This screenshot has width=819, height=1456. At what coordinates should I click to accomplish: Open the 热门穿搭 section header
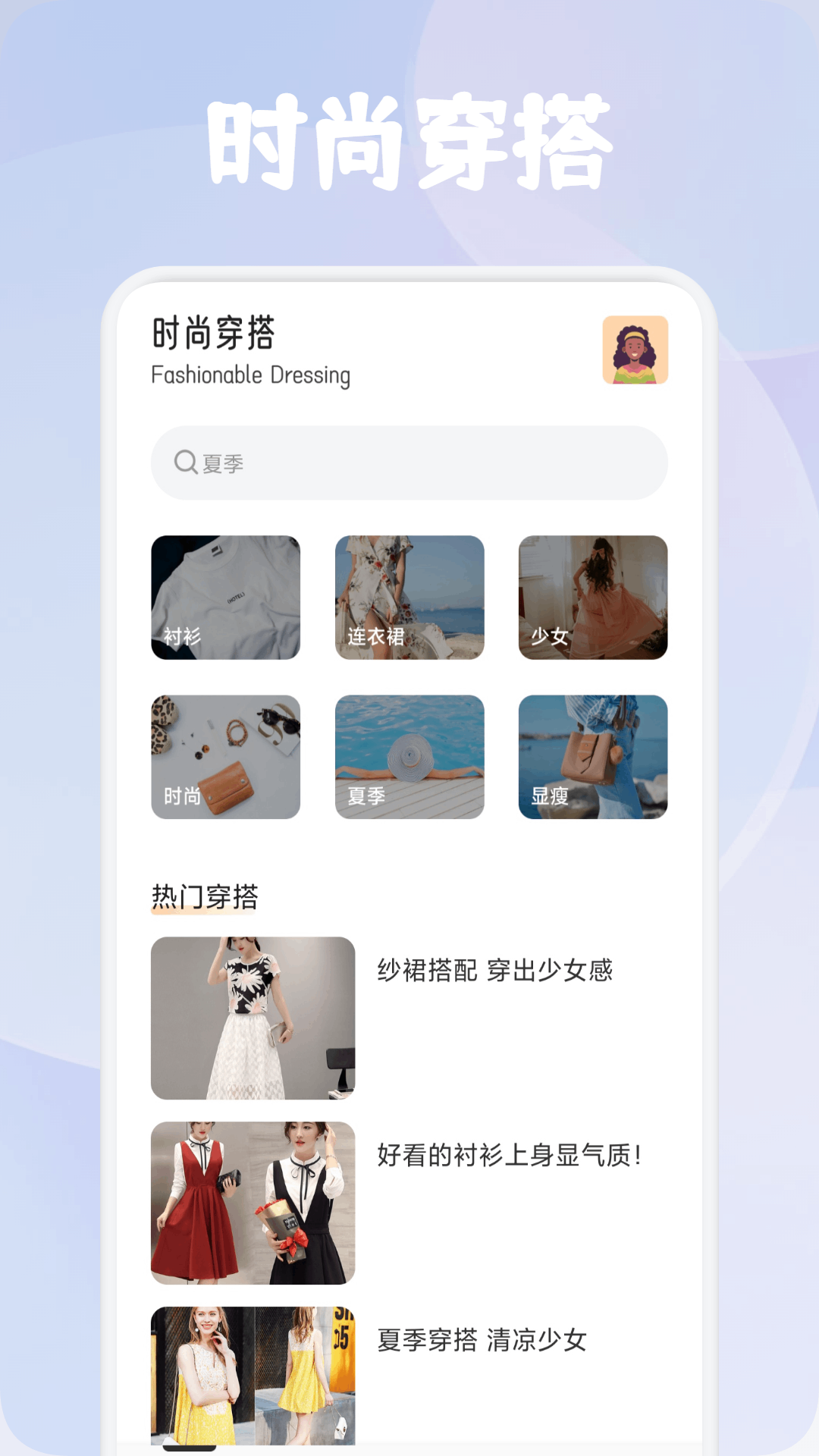point(204,899)
